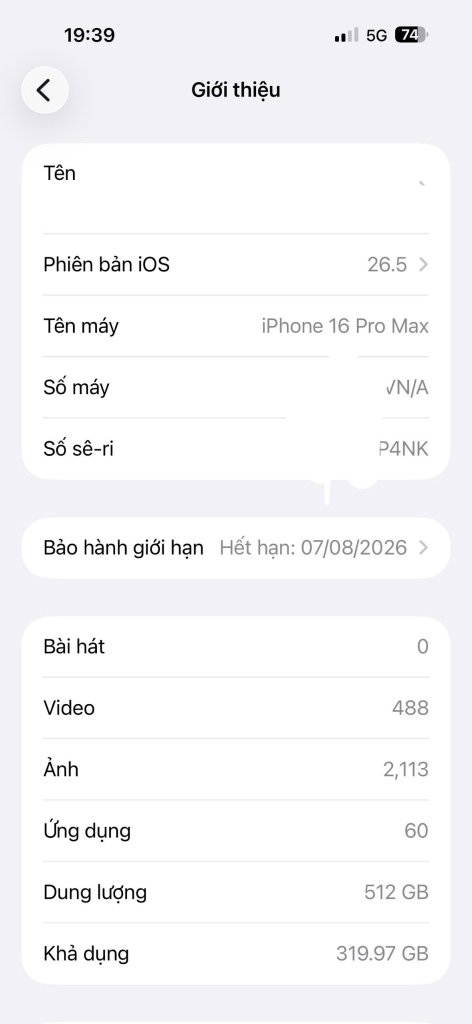Go back using the back arrow

pyautogui.click(x=45, y=90)
